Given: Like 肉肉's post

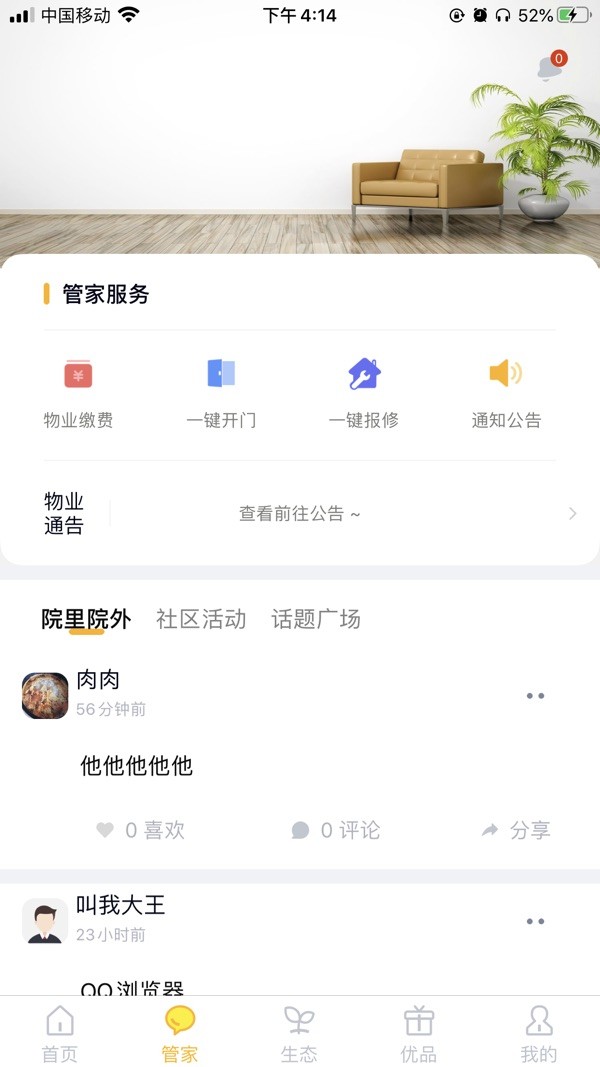Looking at the screenshot, I should 140,830.
